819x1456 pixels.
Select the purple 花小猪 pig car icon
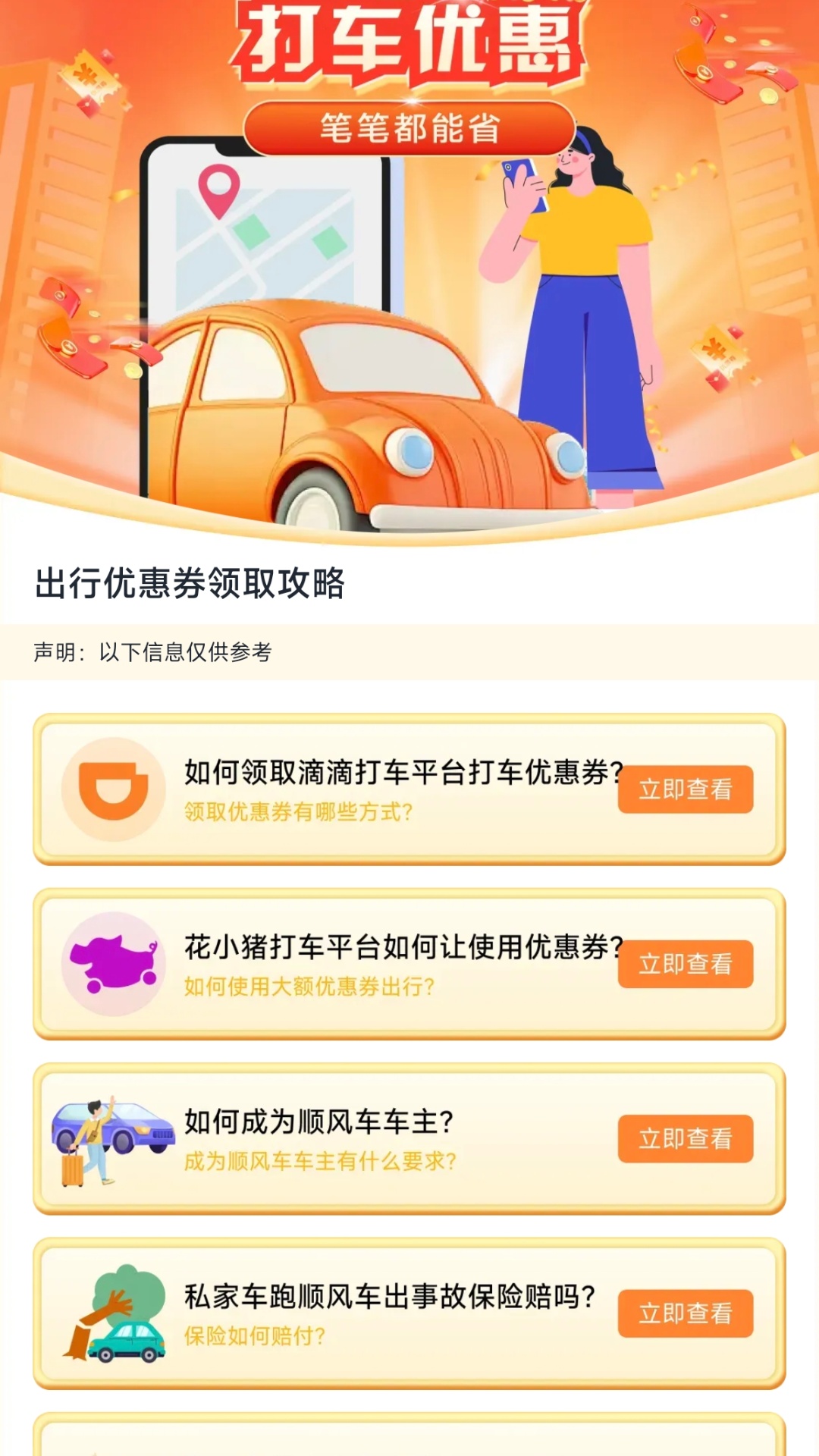click(x=112, y=962)
